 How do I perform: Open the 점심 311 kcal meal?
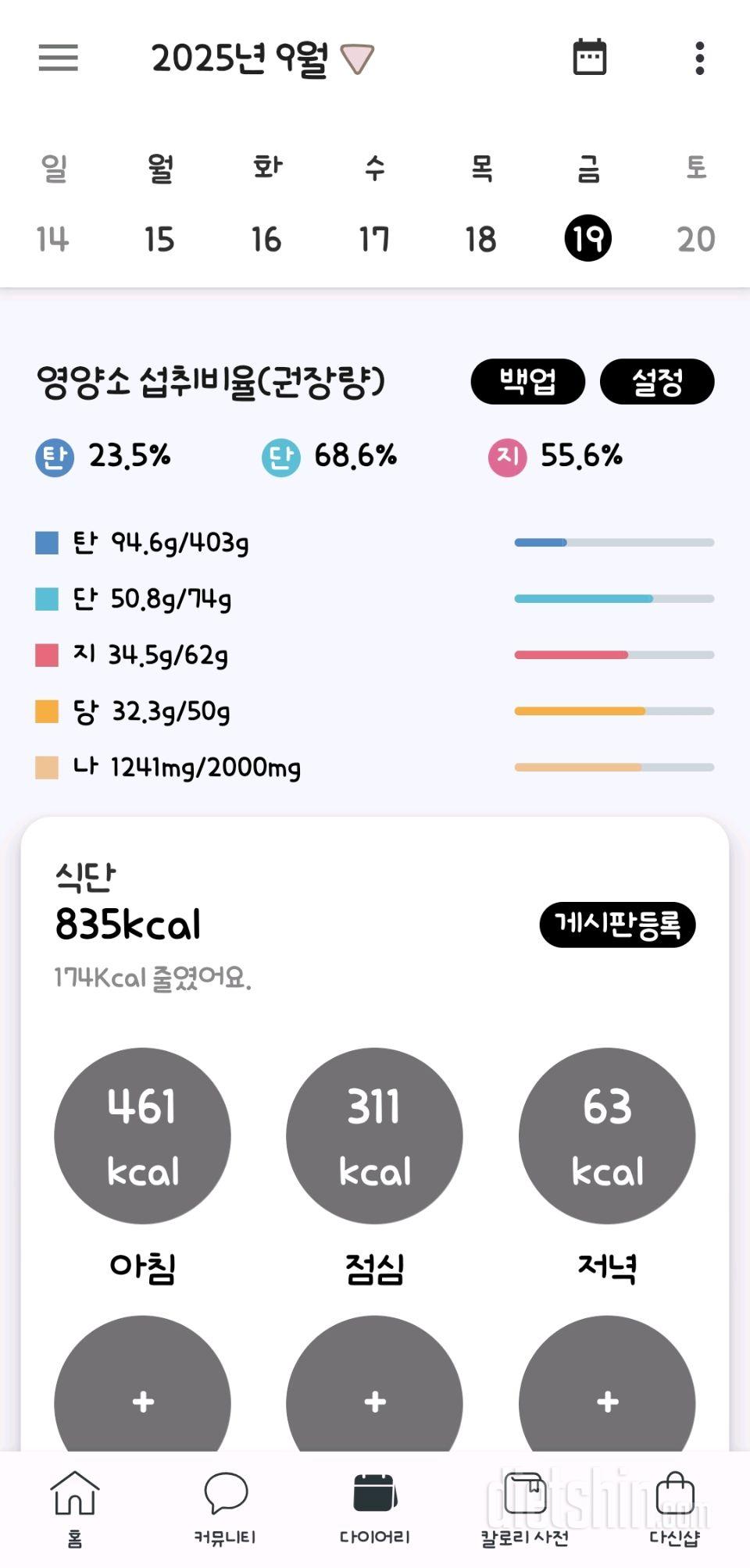pyautogui.click(x=374, y=1135)
